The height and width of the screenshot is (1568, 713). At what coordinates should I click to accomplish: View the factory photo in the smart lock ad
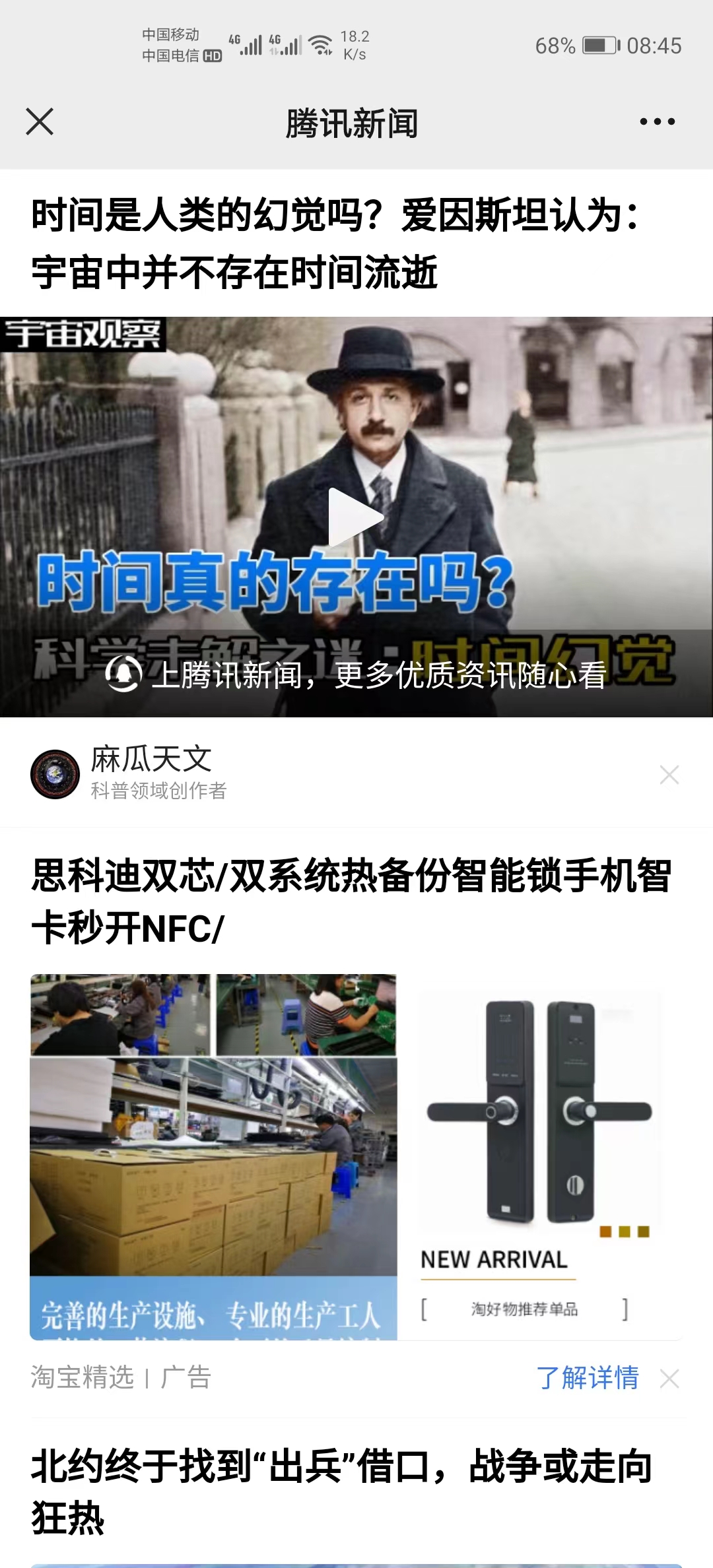[x=213, y=1156]
